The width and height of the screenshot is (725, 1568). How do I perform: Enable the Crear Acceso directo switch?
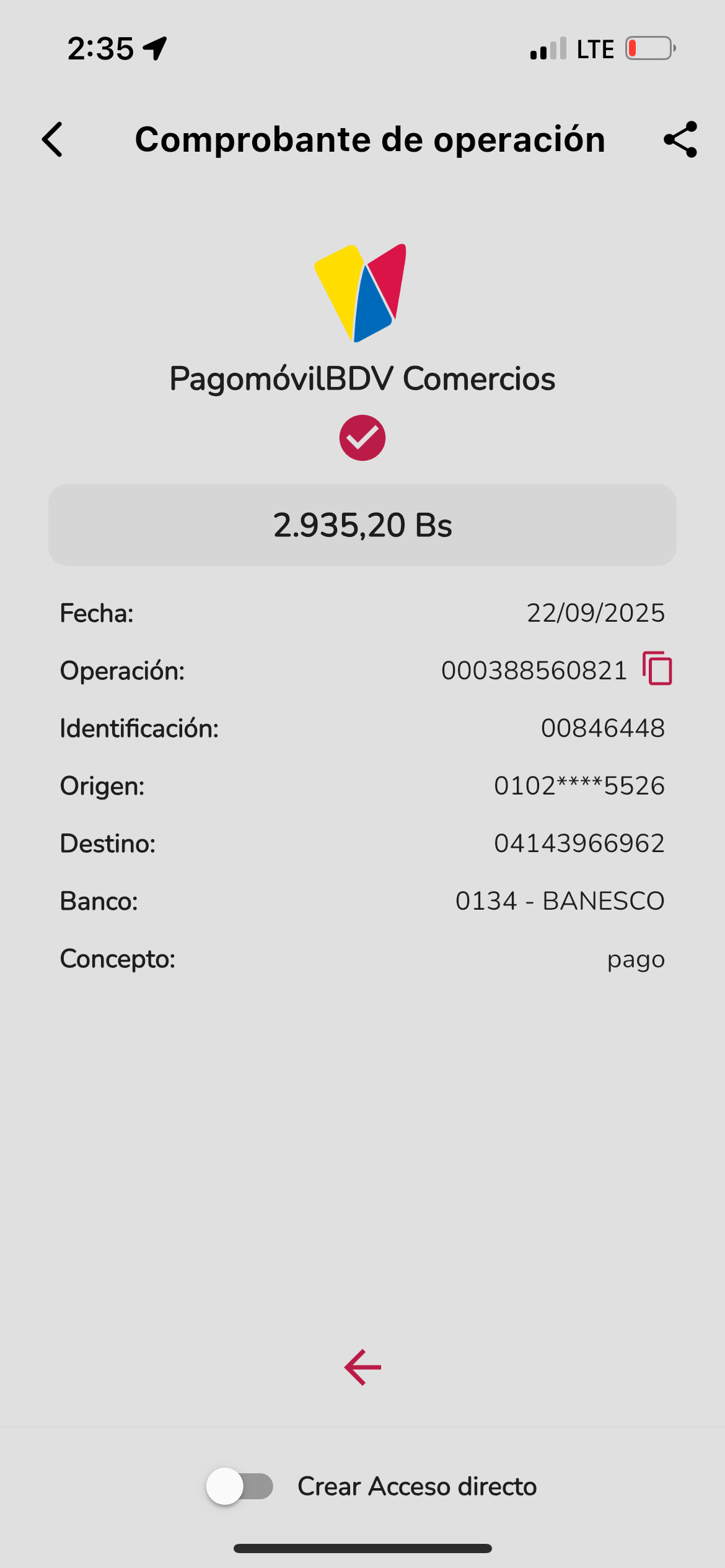coord(240,1486)
